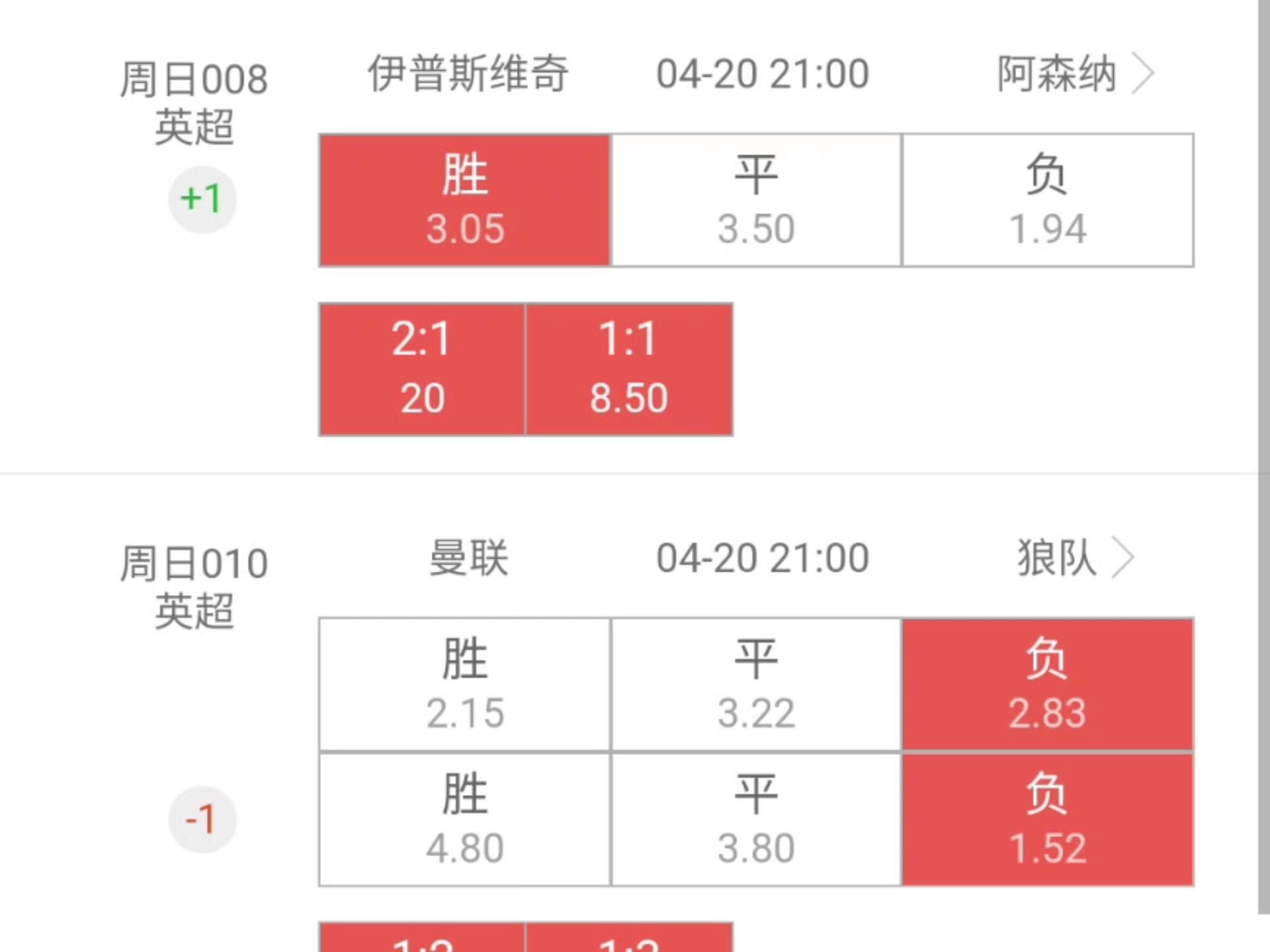Viewport: 1270px width, 952px height.
Task: Unselect the handicap 负 1.52 bet
Action: coord(1048,820)
